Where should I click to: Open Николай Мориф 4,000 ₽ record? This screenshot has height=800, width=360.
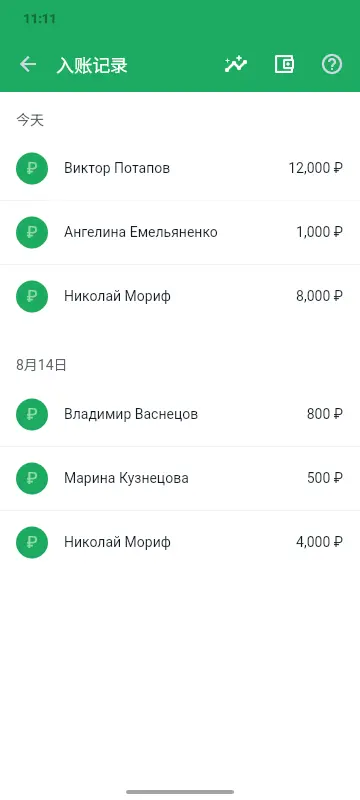(180, 542)
